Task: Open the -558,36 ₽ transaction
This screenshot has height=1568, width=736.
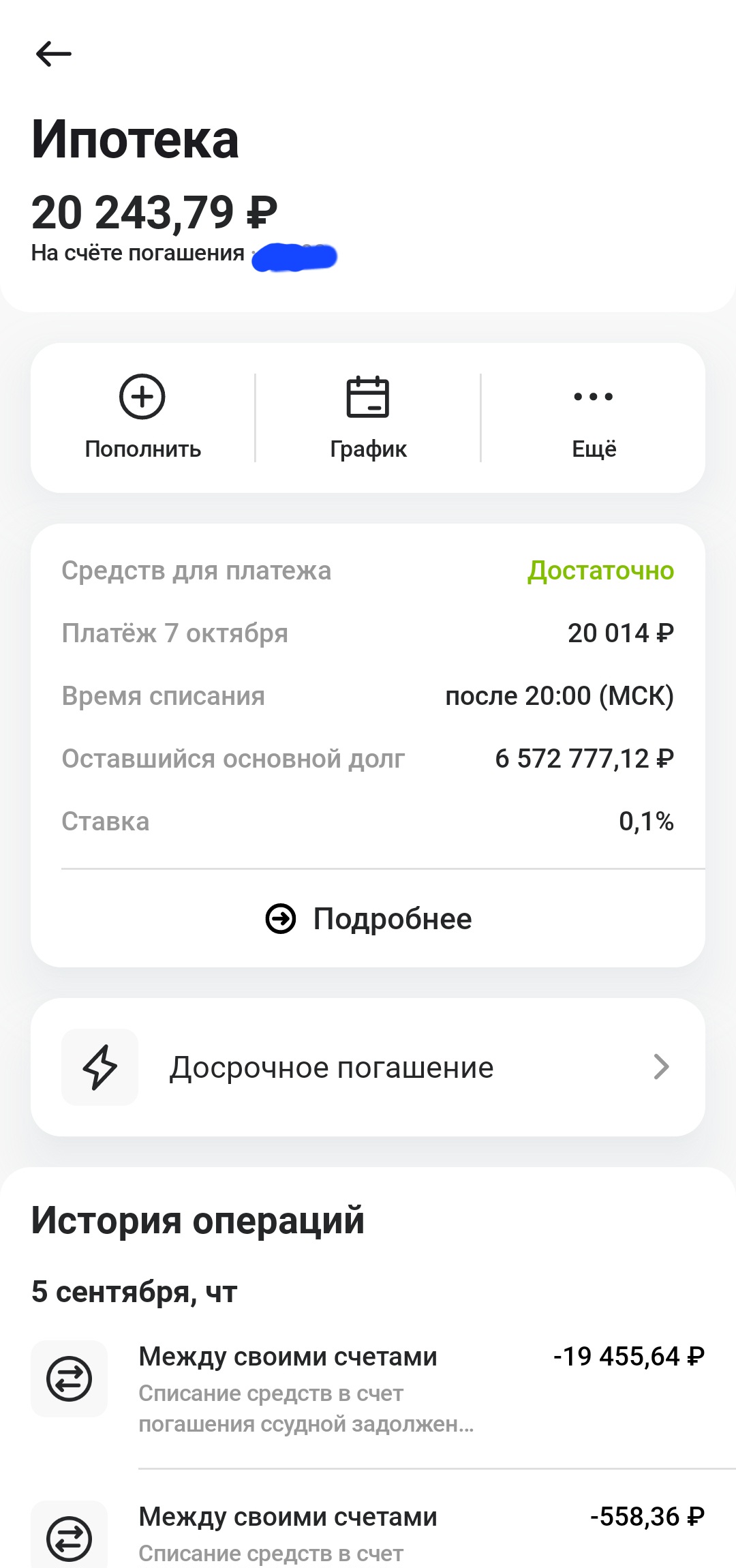Action: pyautogui.click(x=368, y=1534)
